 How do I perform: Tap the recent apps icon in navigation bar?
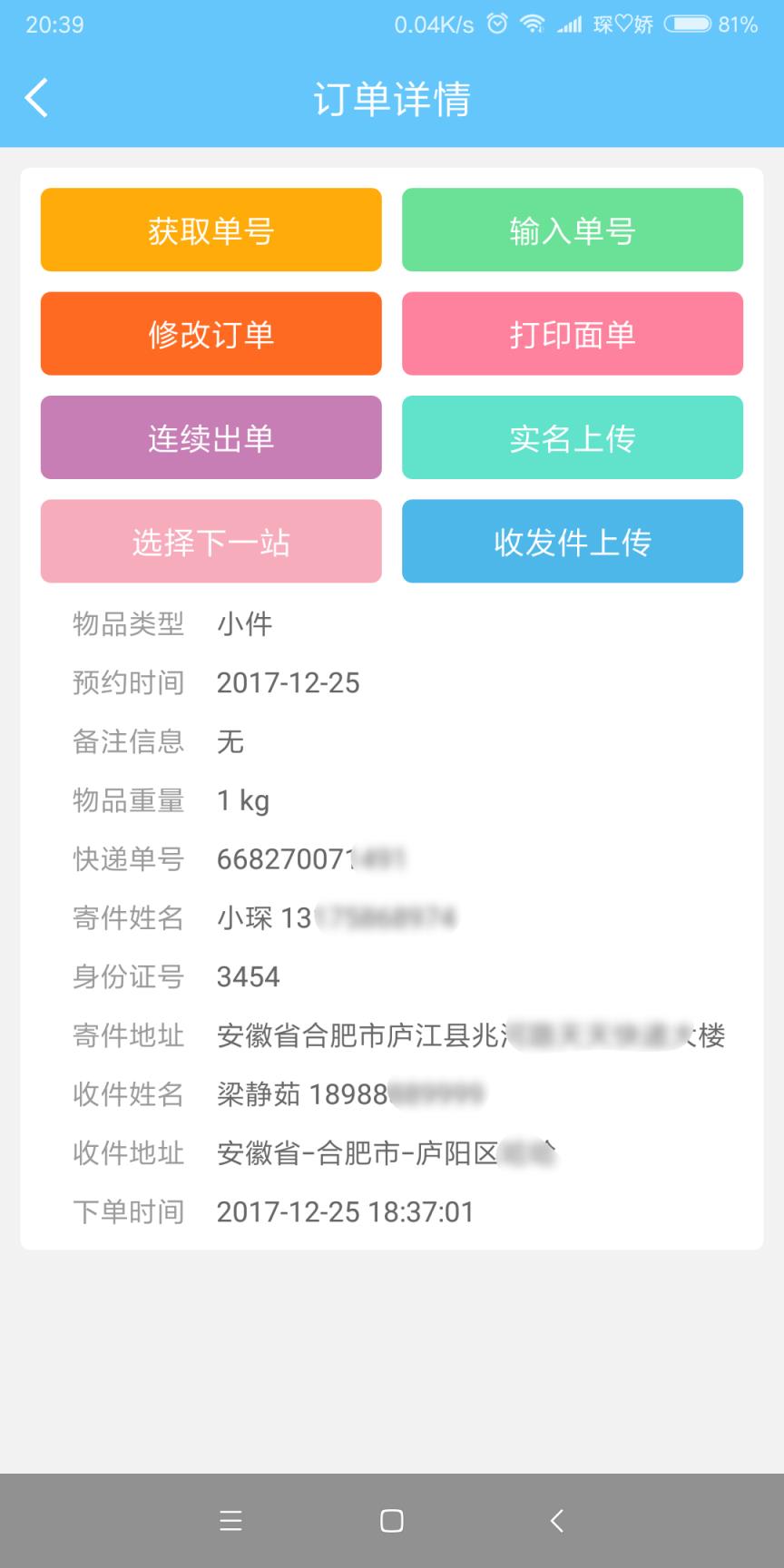[x=230, y=1521]
